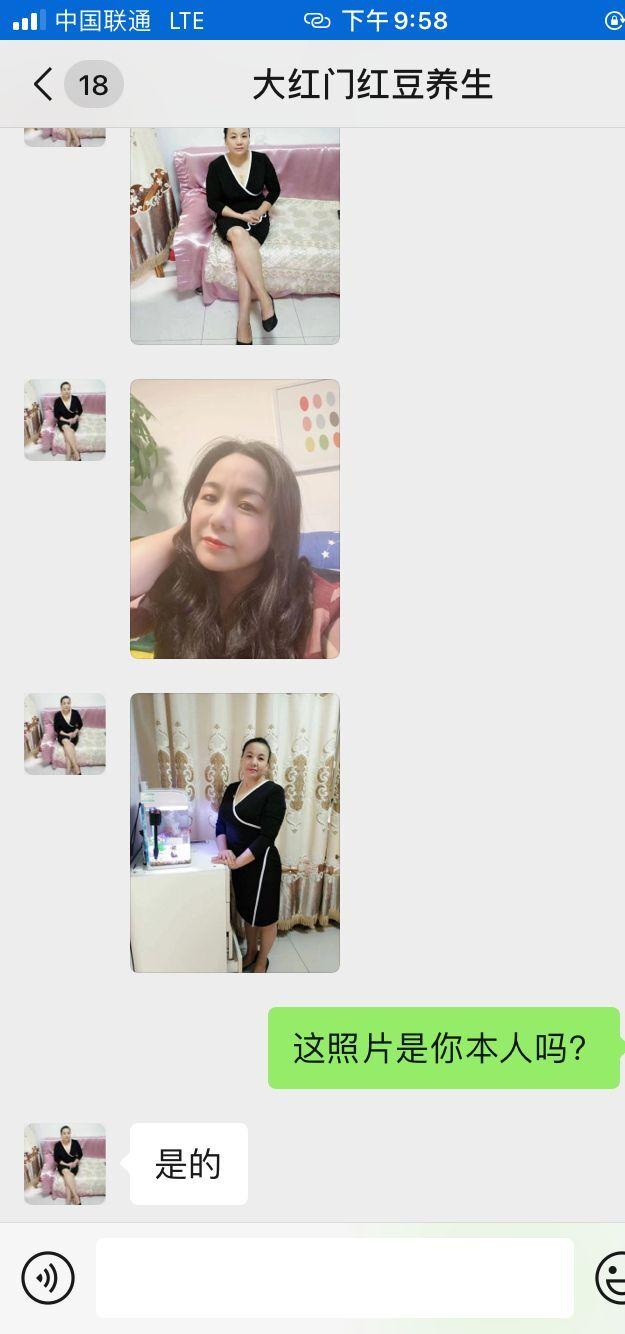The image size is (625, 1334).
Task: View the close-up selfie photo message
Action: 235,518
